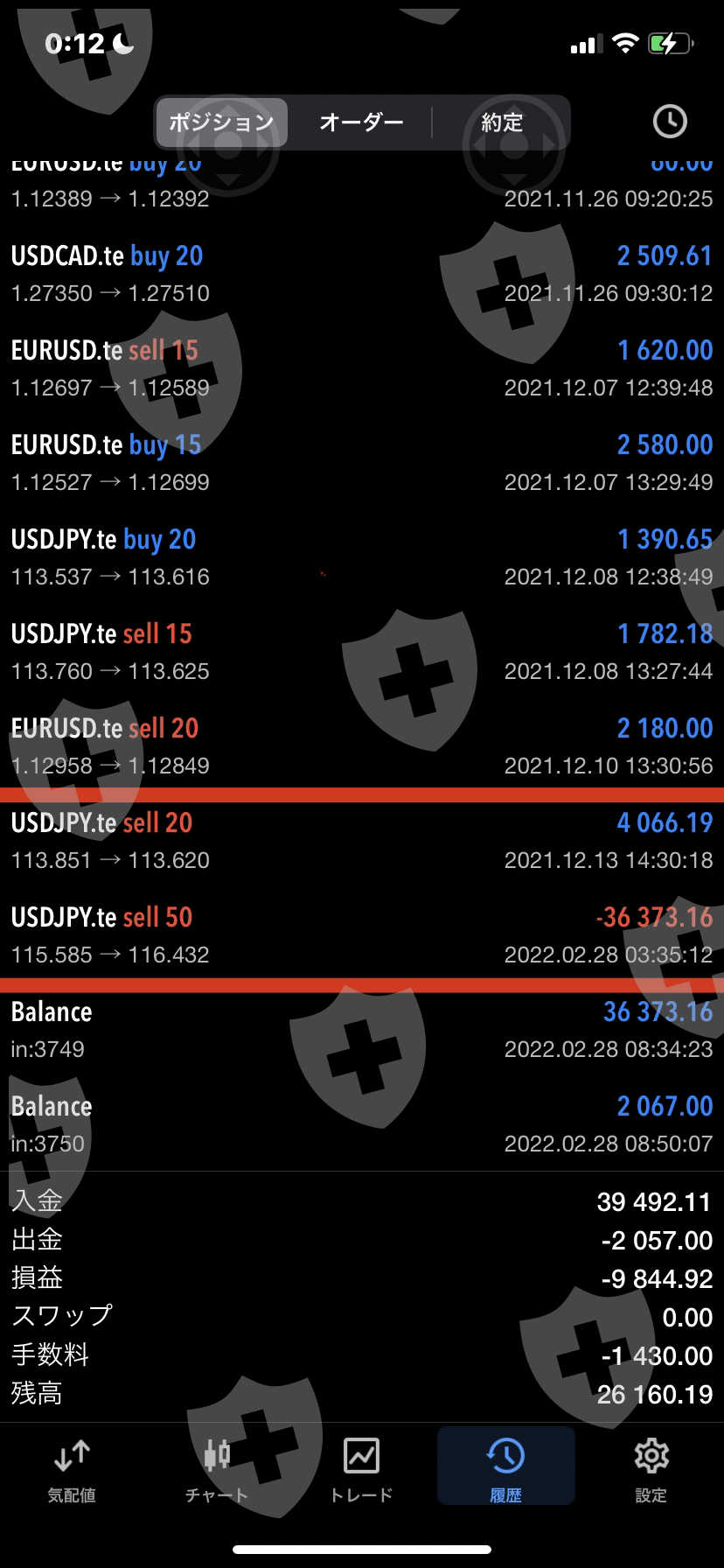Expand the USDJPY.te sell 15 position
Screen dimensions: 724x1568
[362, 651]
